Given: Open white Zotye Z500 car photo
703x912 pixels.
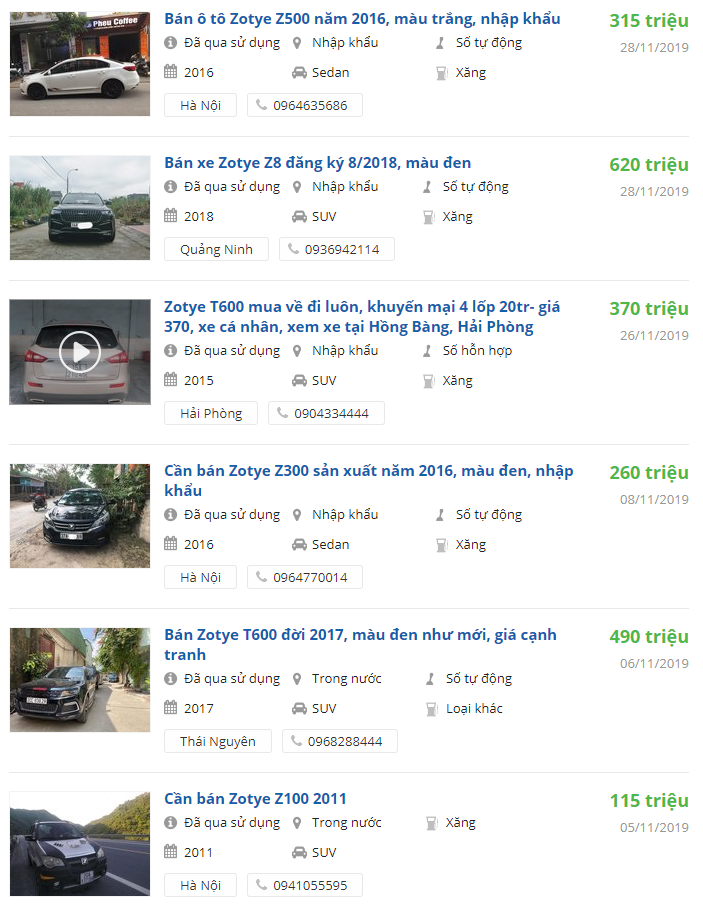Looking at the screenshot, I should 80,64.
